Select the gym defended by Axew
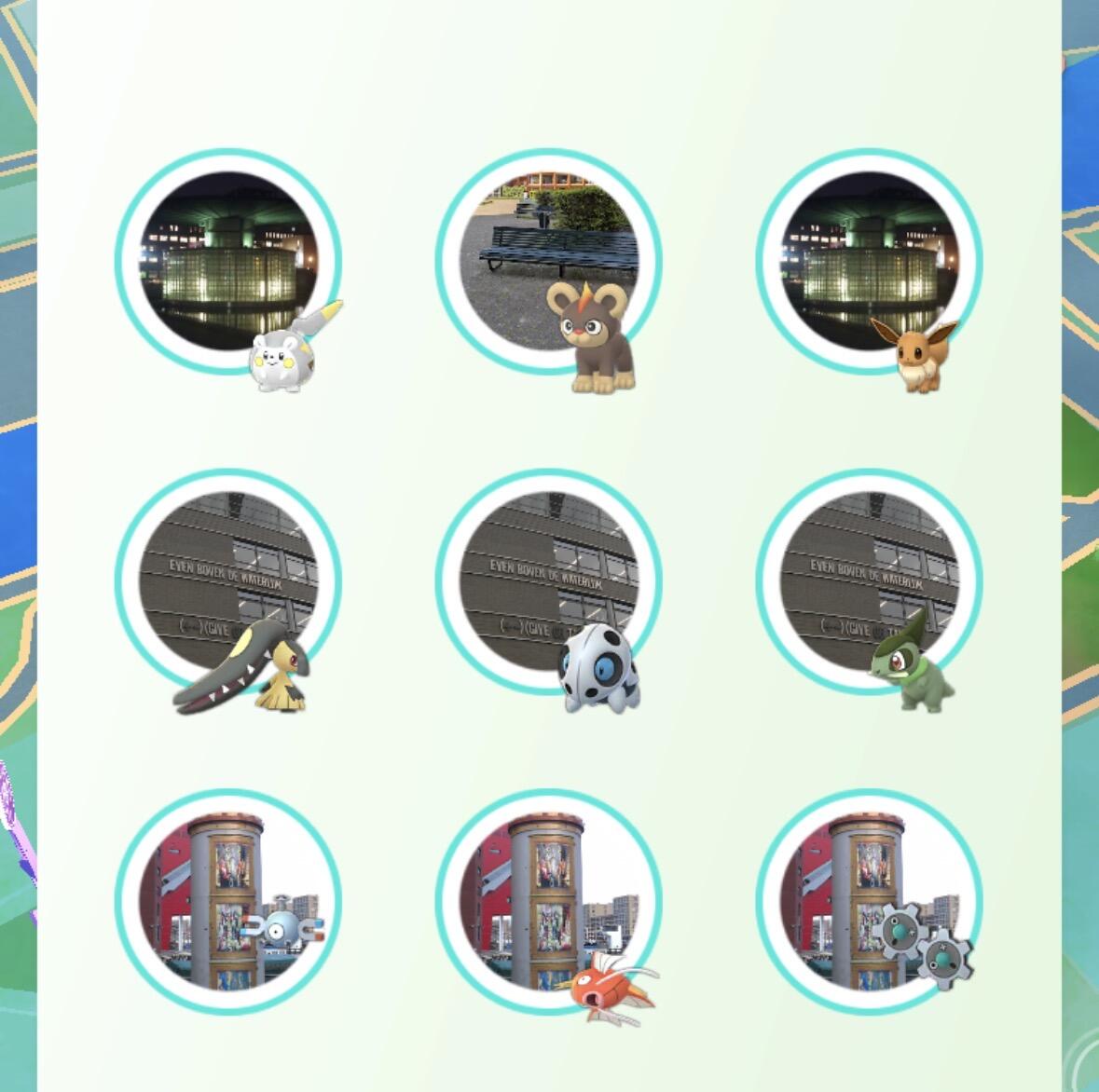1099x1092 pixels. click(x=869, y=581)
